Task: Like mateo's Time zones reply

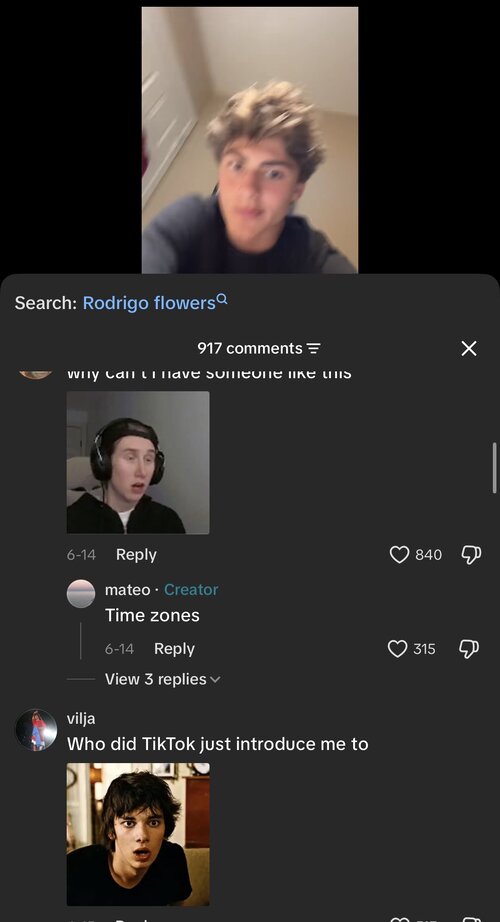Action: (398, 649)
